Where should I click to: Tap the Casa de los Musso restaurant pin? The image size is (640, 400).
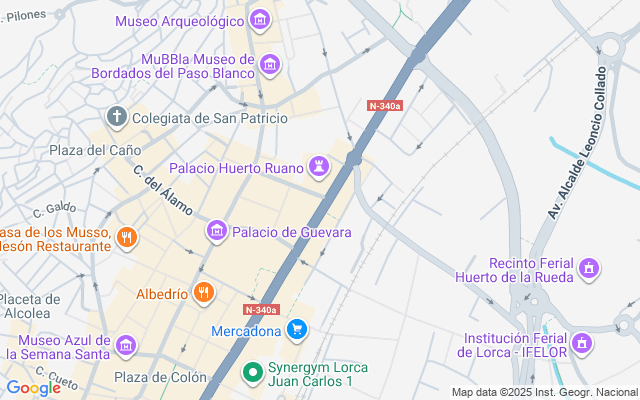tap(126, 237)
